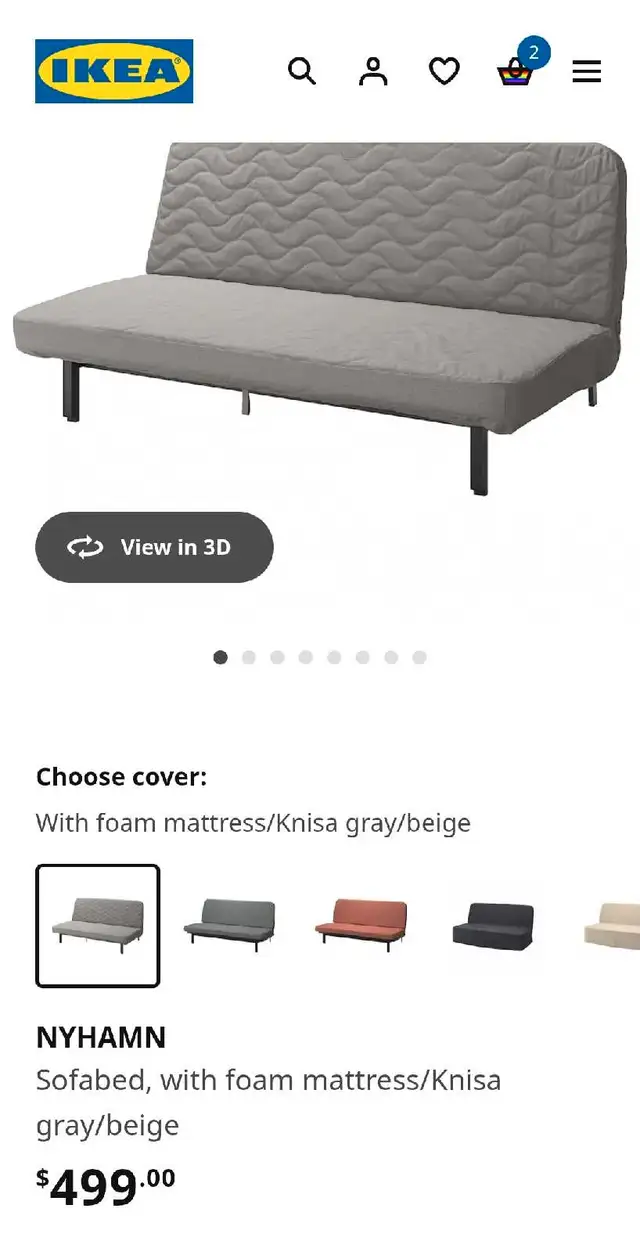Viewport: 640px width, 1252px height.
Task: Choose the black cover option
Action: [x=493, y=926]
